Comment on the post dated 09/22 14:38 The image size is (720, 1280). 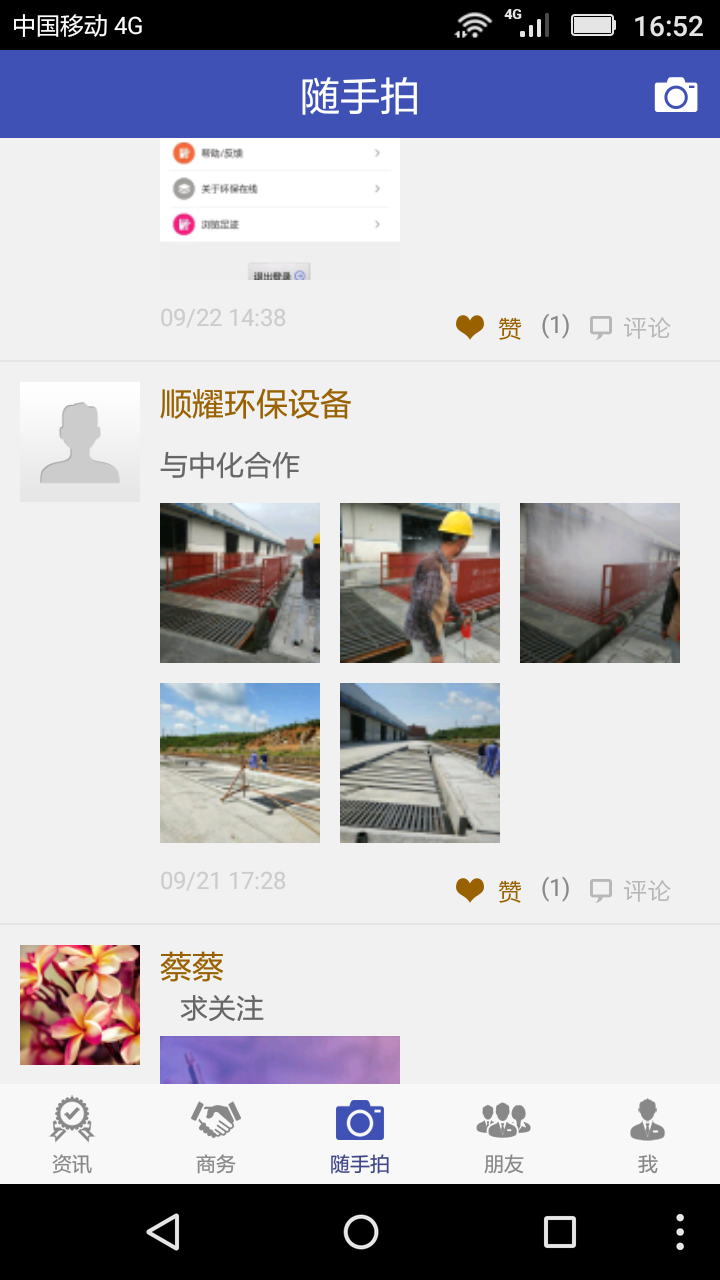pos(630,327)
